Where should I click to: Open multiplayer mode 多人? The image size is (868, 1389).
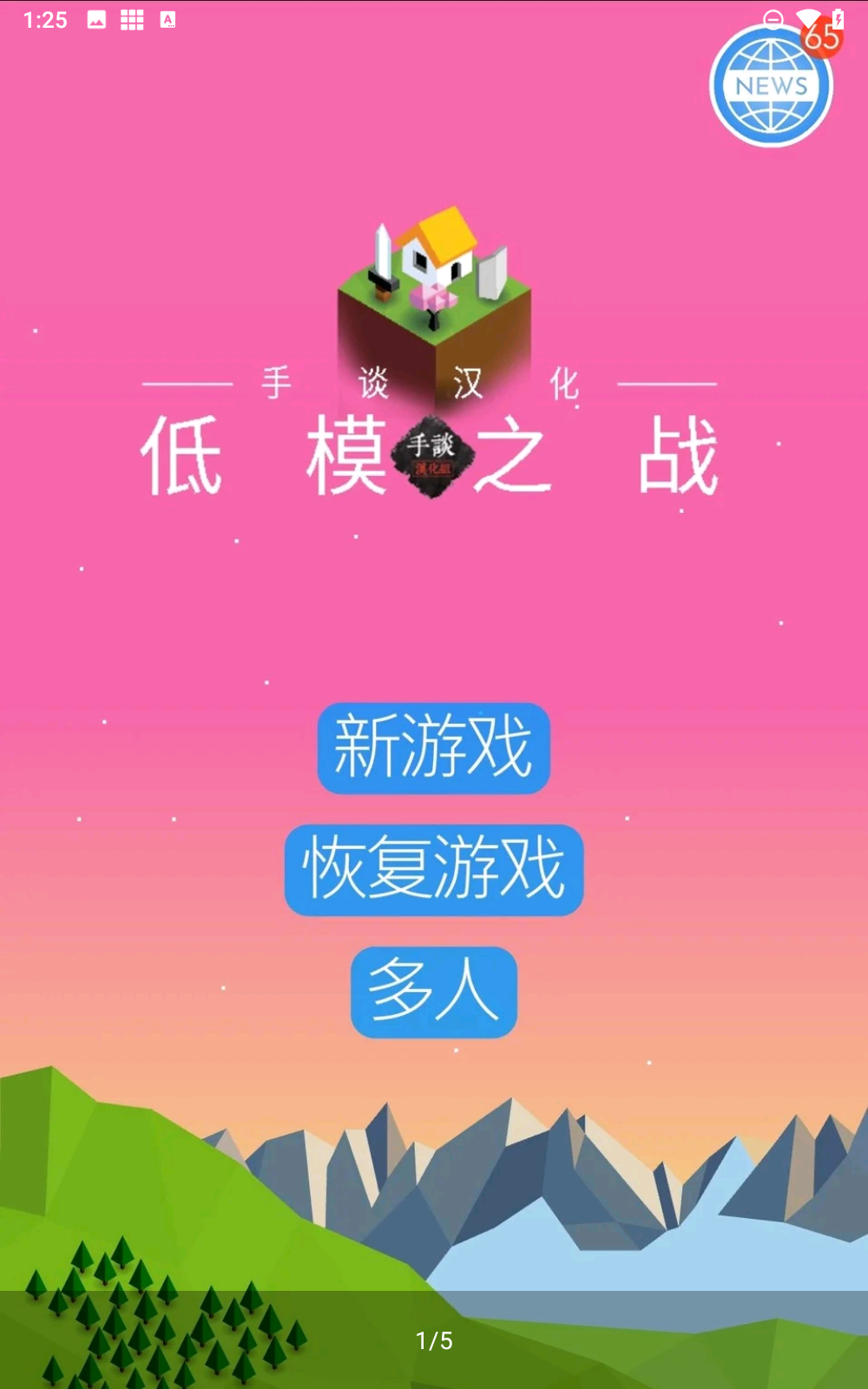(433, 991)
